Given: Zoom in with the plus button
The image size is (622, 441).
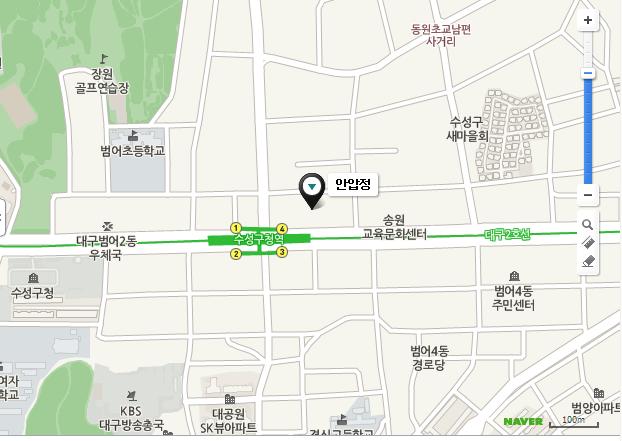Looking at the screenshot, I should click(588, 20).
